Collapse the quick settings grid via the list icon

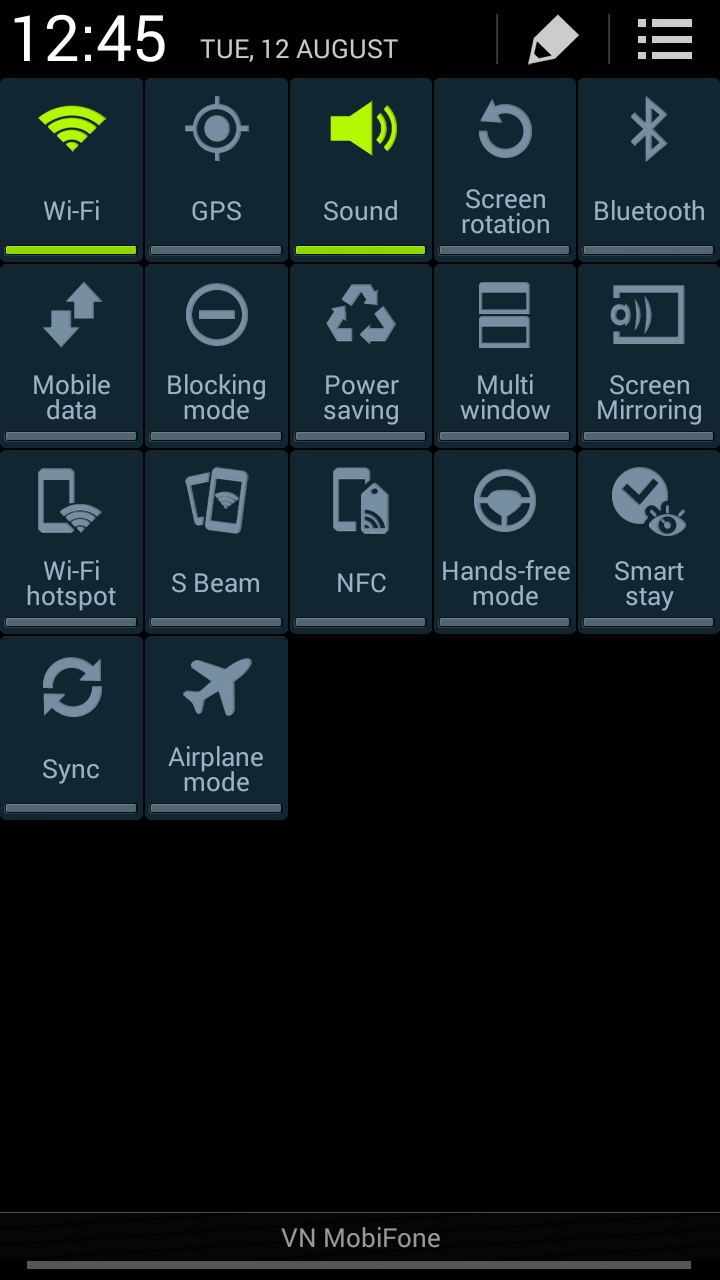pos(665,39)
